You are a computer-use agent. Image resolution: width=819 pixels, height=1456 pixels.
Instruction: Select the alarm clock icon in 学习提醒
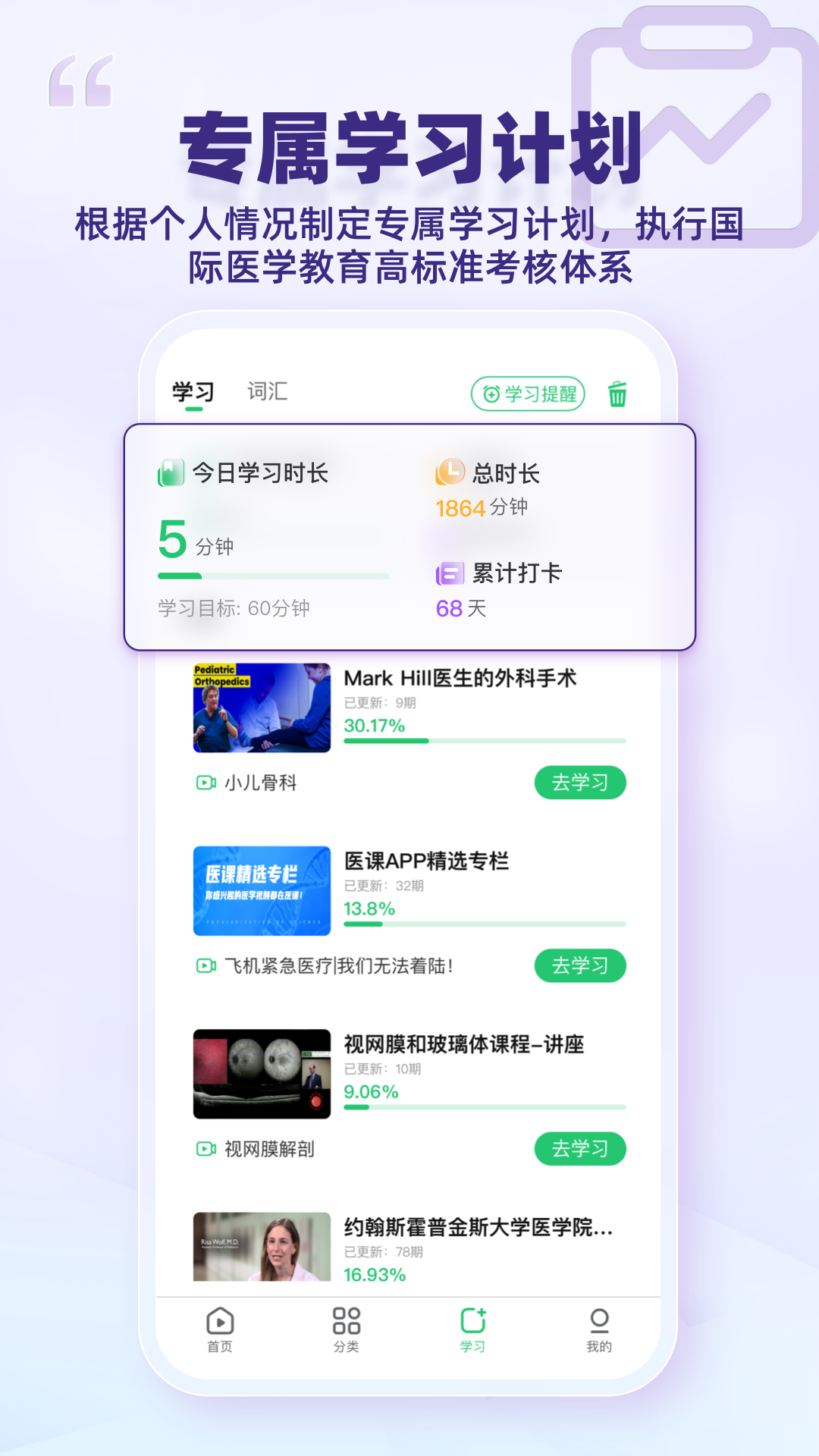(x=492, y=394)
